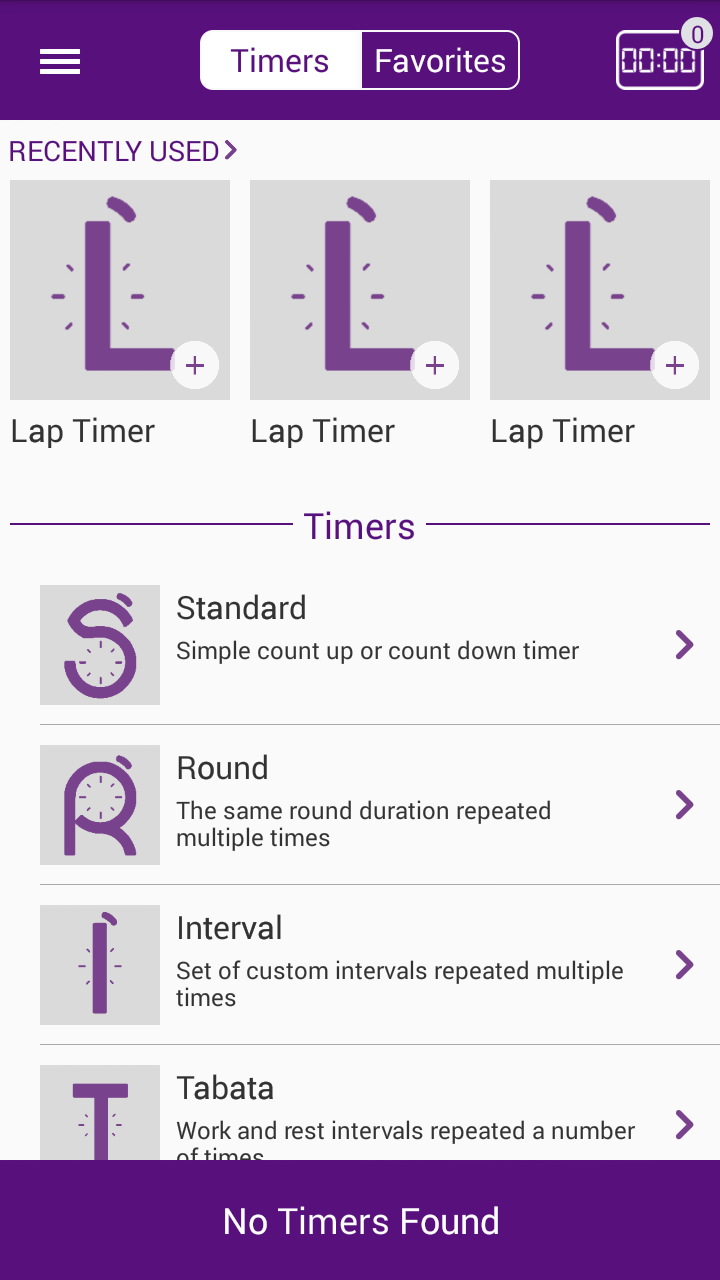This screenshot has width=720, height=1280.
Task: Tap the No Timers Found bar
Action: [x=360, y=1220]
